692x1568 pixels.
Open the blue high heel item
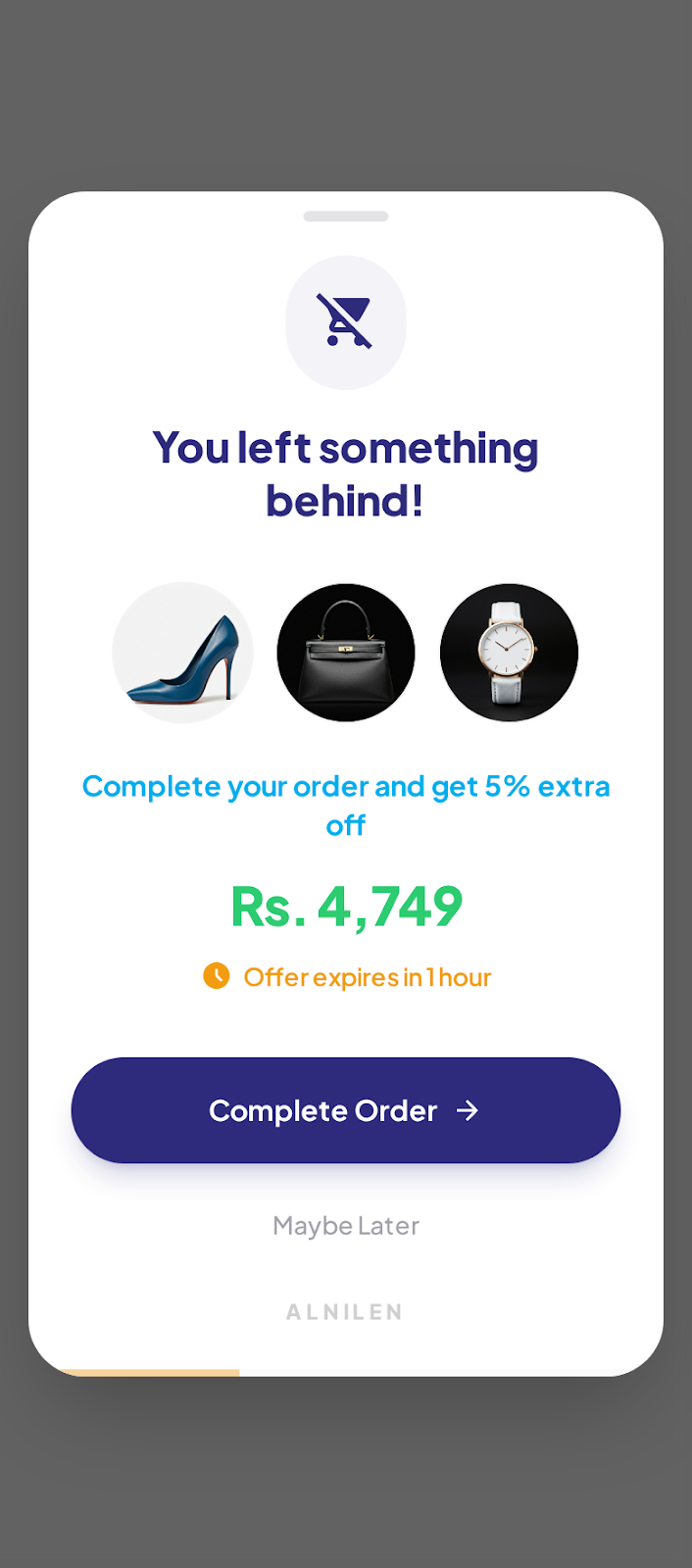click(x=182, y=653)
